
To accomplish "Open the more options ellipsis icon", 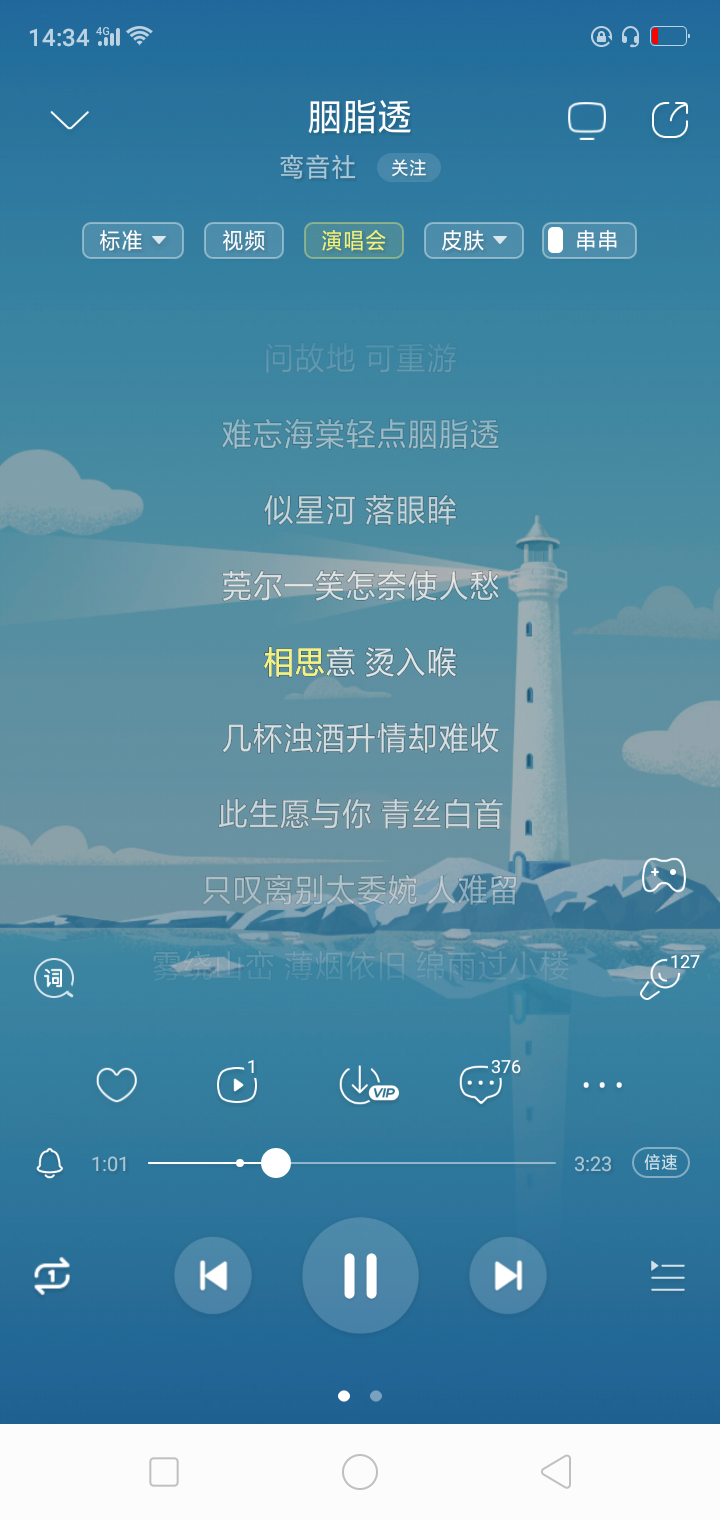I will tap(601, 1083).
